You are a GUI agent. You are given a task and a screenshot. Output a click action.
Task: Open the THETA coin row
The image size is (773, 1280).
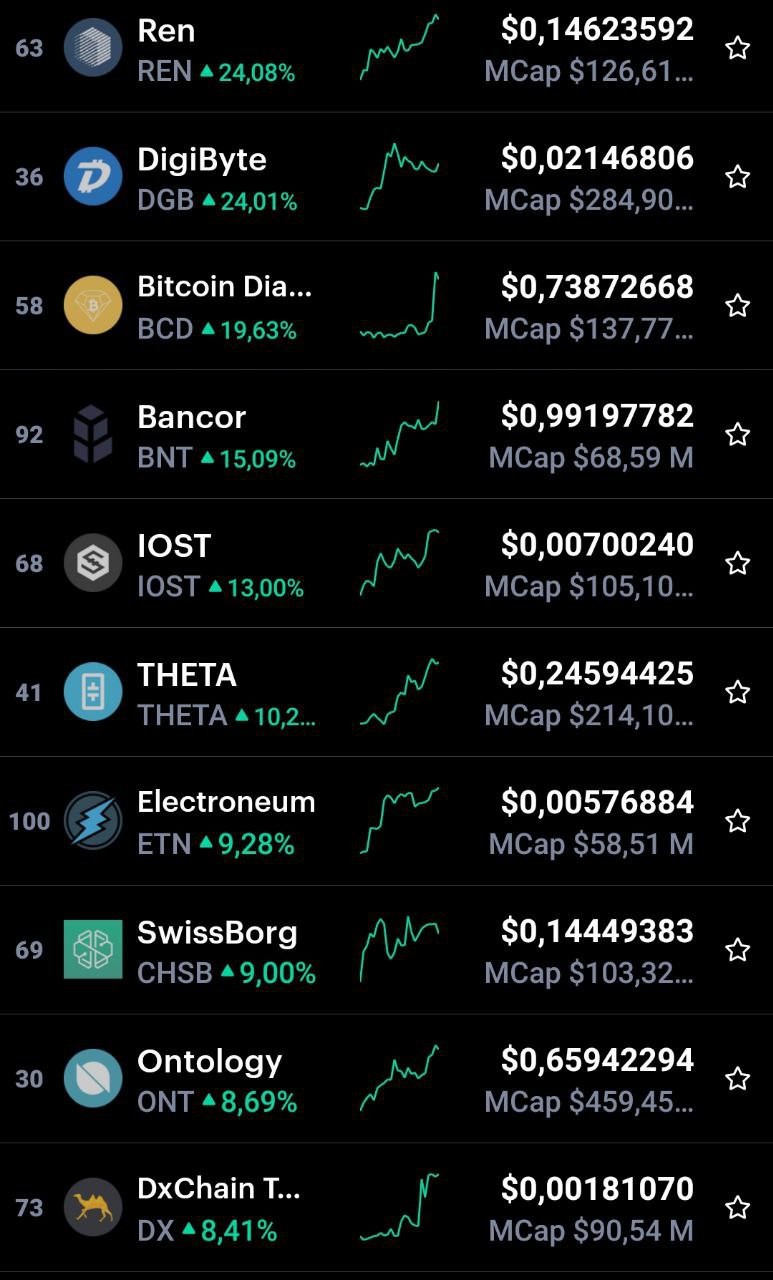tap(386, 692)
